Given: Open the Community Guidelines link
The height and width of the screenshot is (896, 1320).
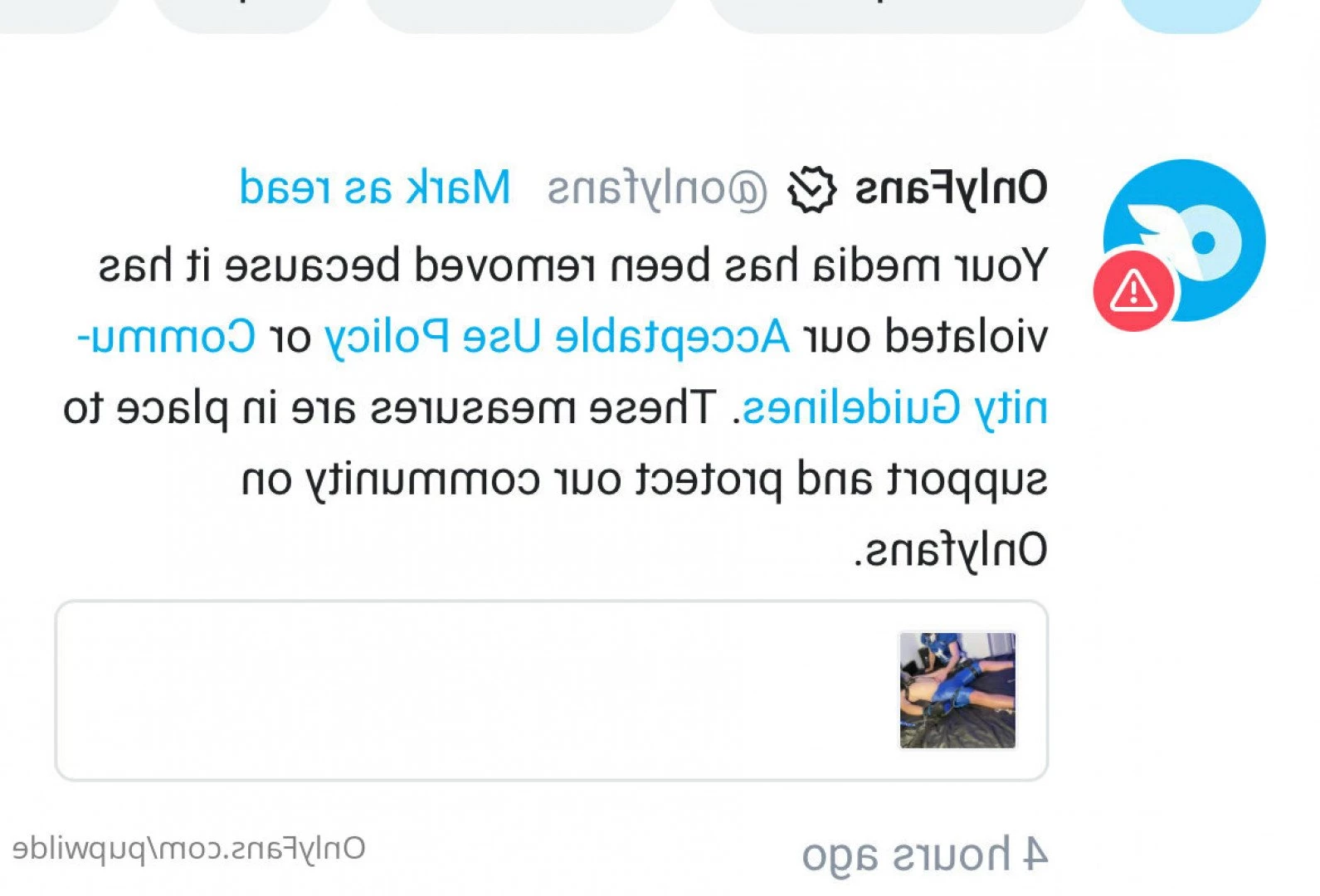Looking at the screenshot, I should tap(893, 408).
